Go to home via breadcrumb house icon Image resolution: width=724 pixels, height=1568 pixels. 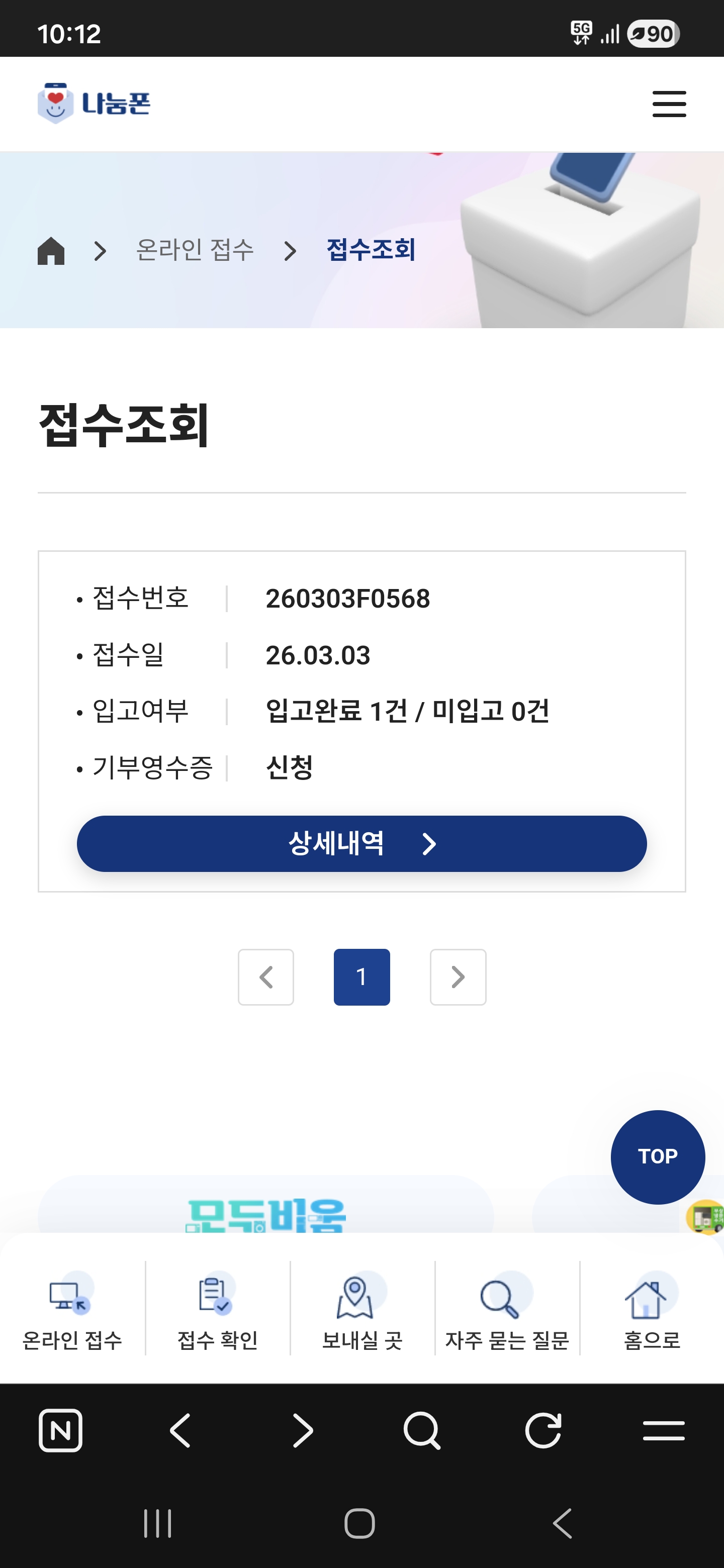click(51, 250)
